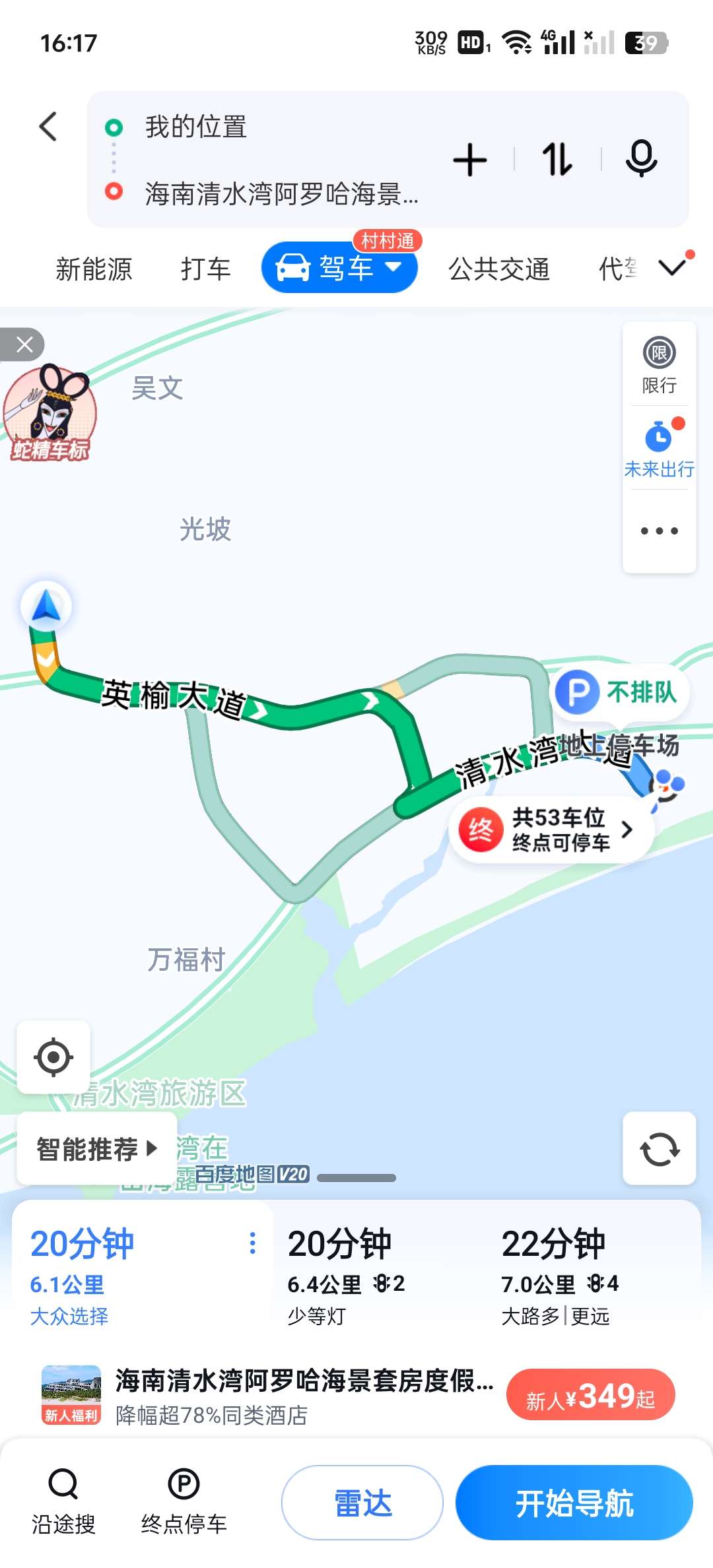This screenshot has width=713, height=1568.
Task: Start navigation with 开始导航
Action: (574, 1503)
